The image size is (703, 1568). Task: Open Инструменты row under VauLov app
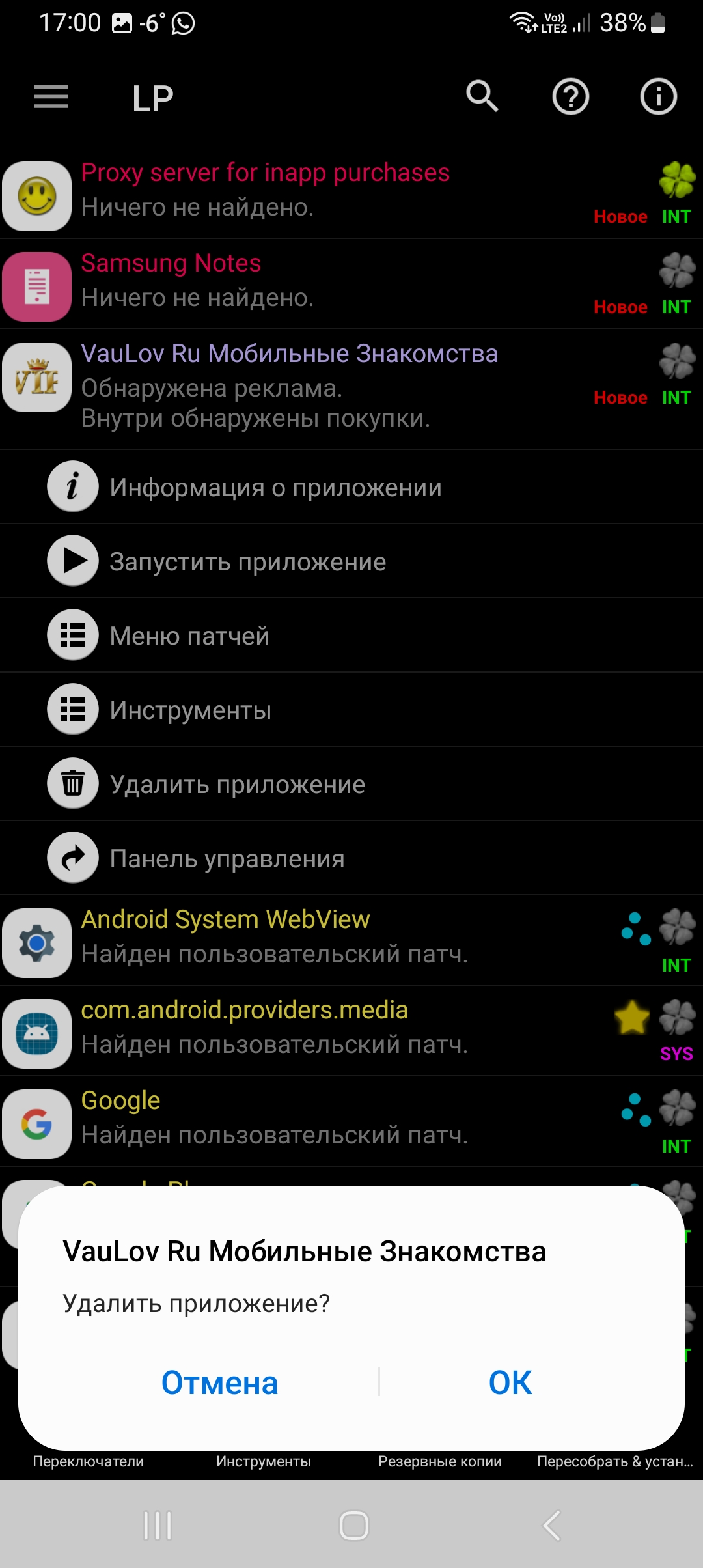[x=351, y=710]
